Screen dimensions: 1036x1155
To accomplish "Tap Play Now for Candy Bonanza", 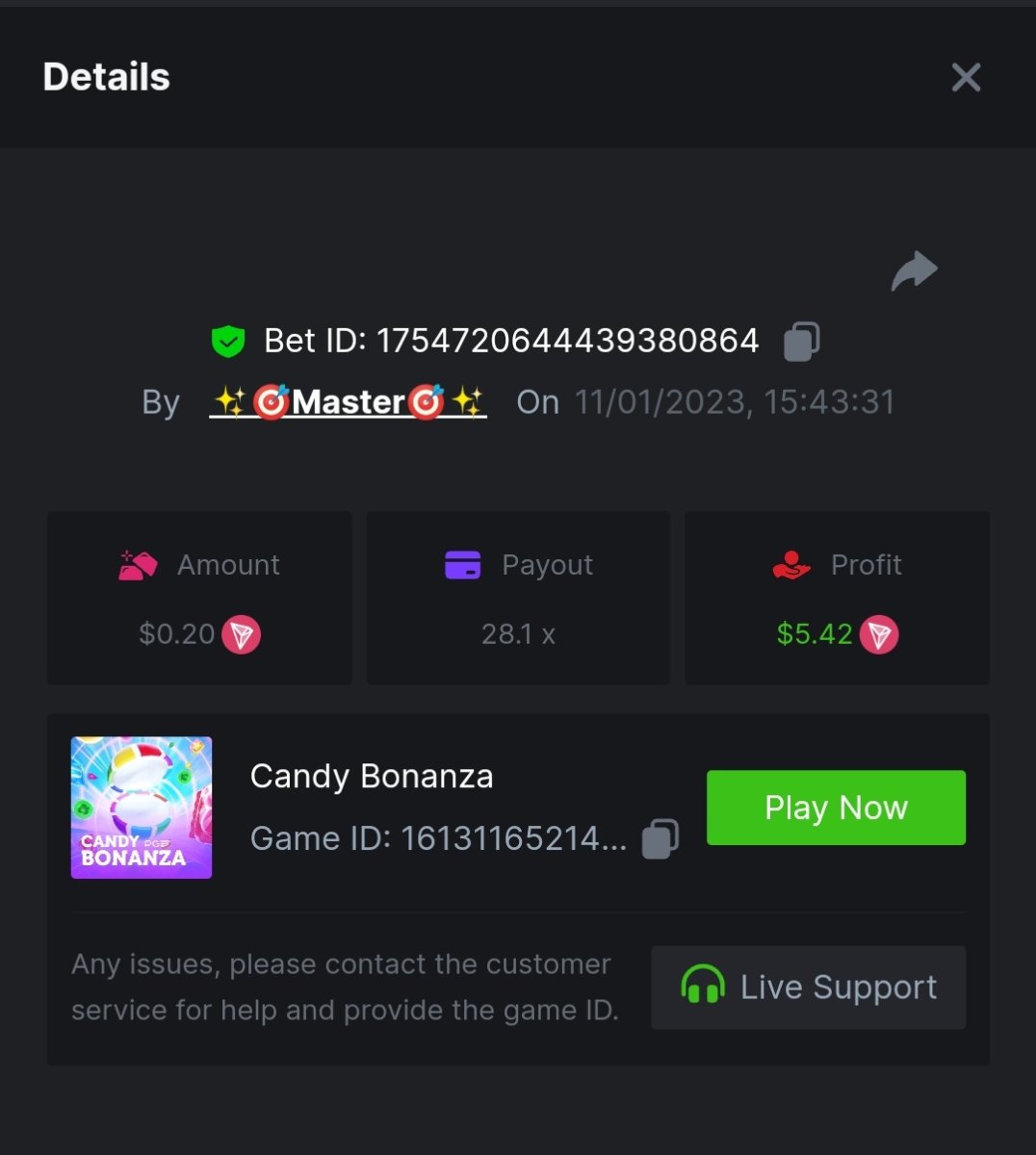I will click(x=836, y=808).
